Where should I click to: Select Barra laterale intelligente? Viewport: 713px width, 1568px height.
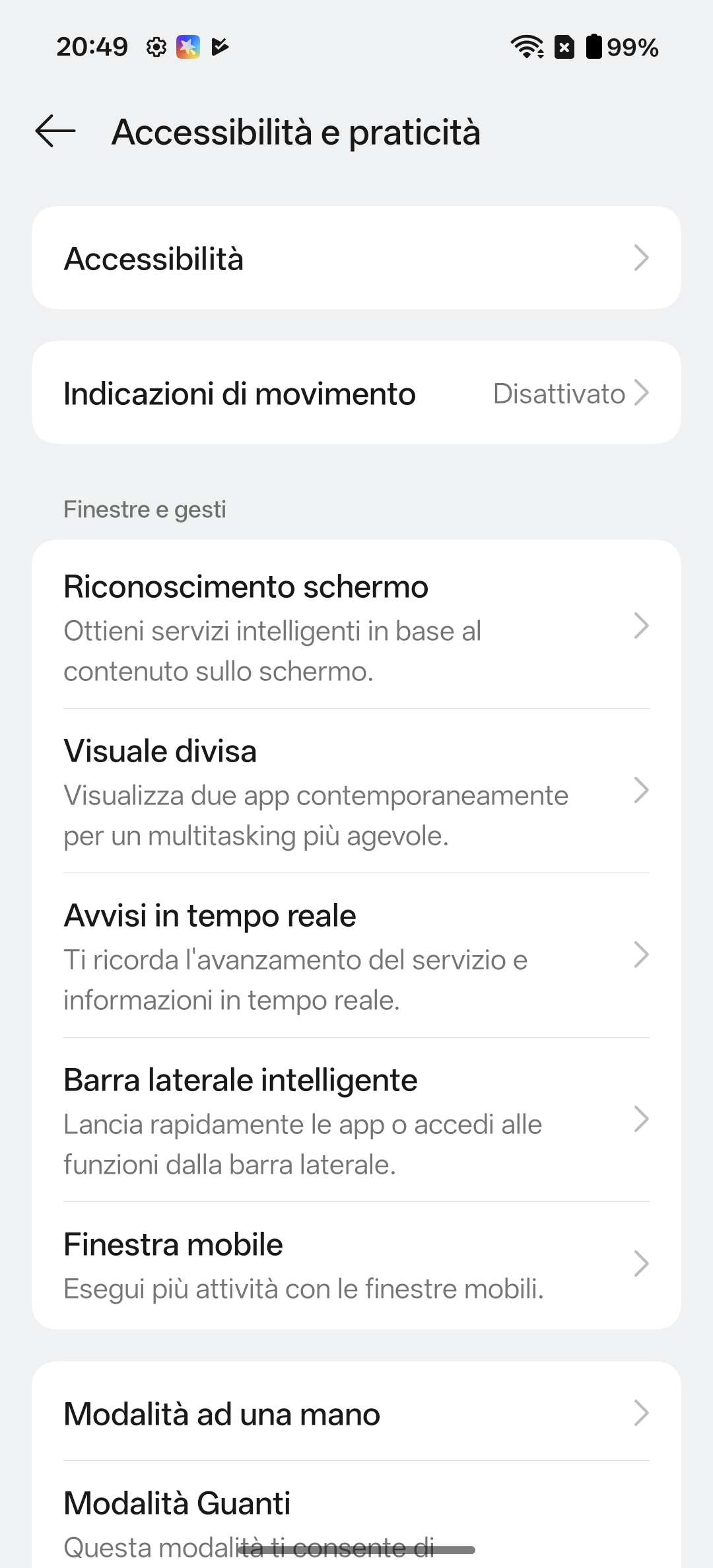[x=356, y=1120]
